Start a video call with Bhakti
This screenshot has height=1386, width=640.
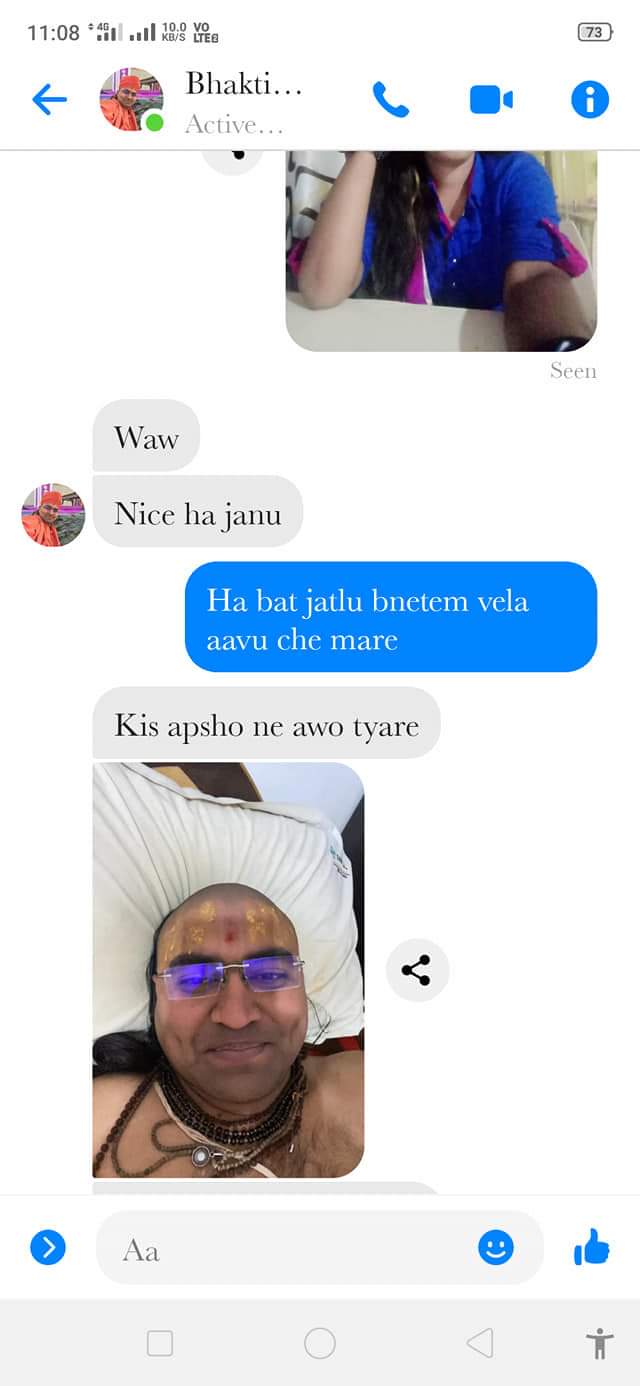[x=491, y=99]
